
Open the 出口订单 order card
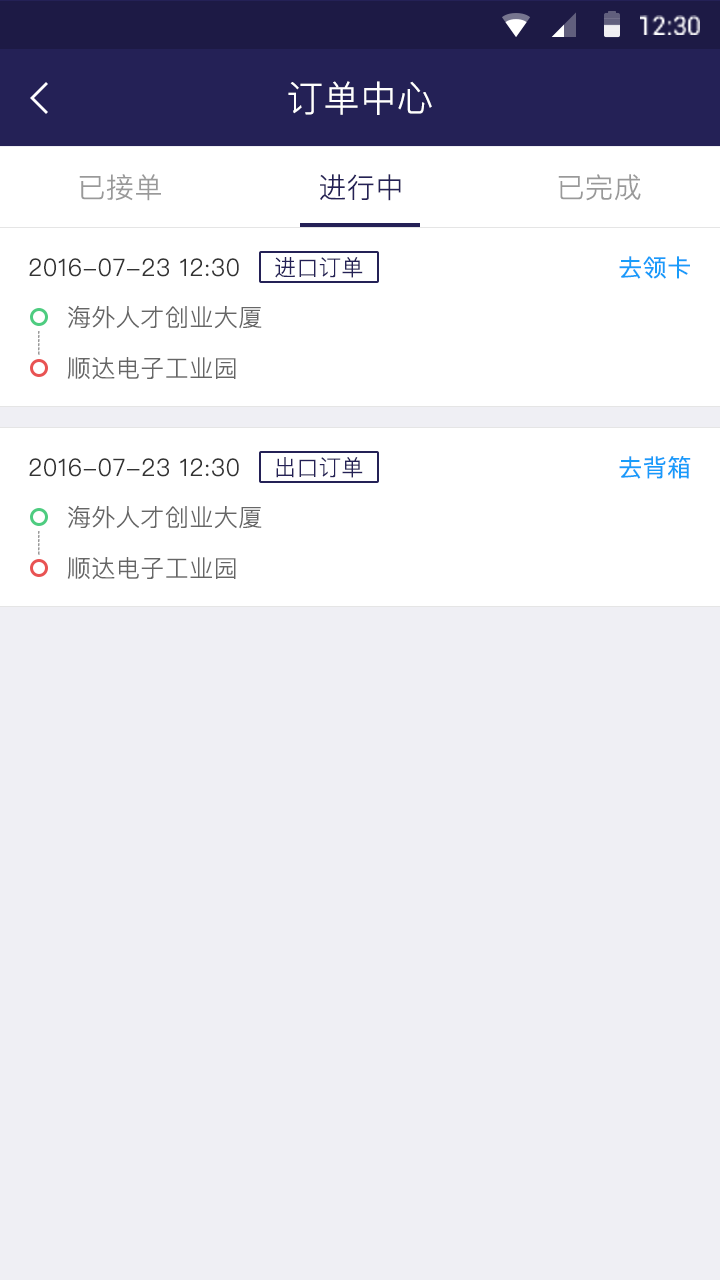click(360, 540)
